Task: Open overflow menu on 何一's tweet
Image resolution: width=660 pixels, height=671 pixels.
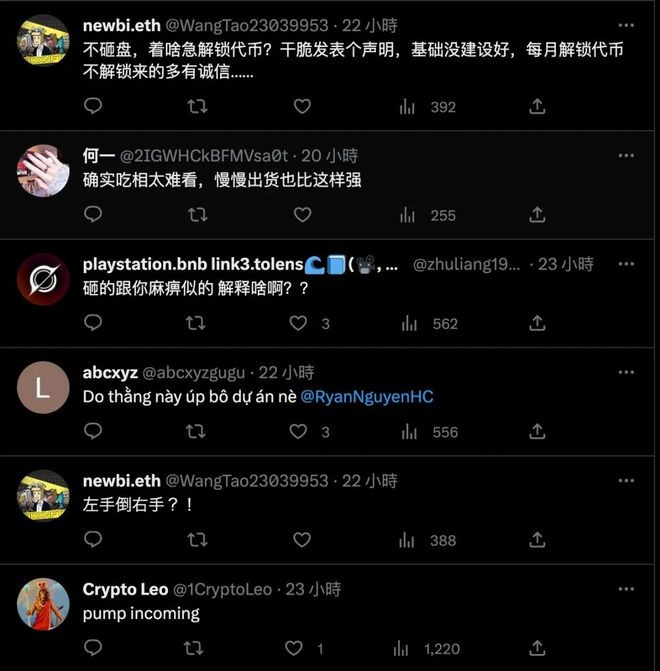Action: (625, 155)
